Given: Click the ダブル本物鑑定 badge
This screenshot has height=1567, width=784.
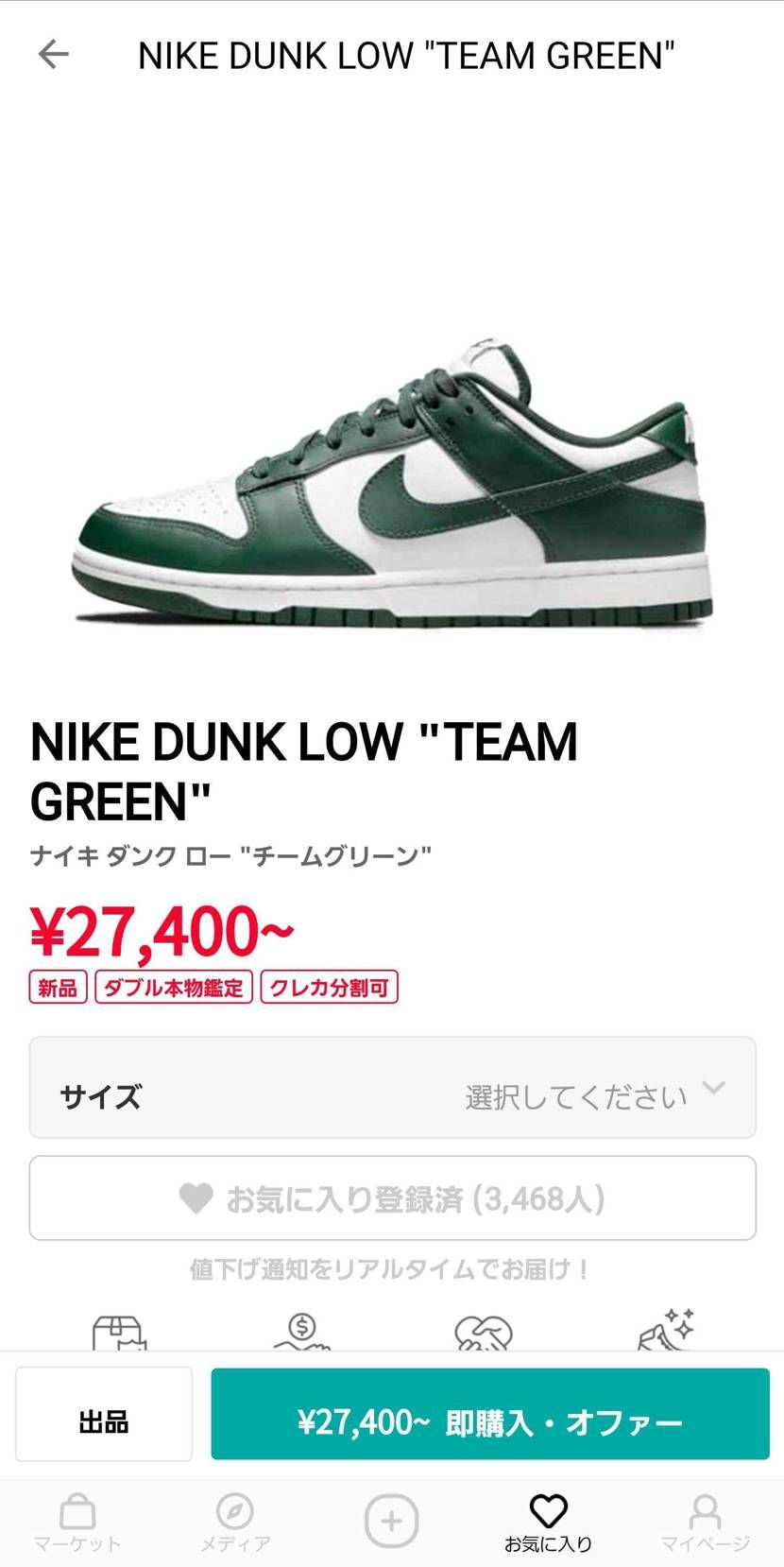Looking at the screenshot, I should pyautogui.click(x=175, y=987).
